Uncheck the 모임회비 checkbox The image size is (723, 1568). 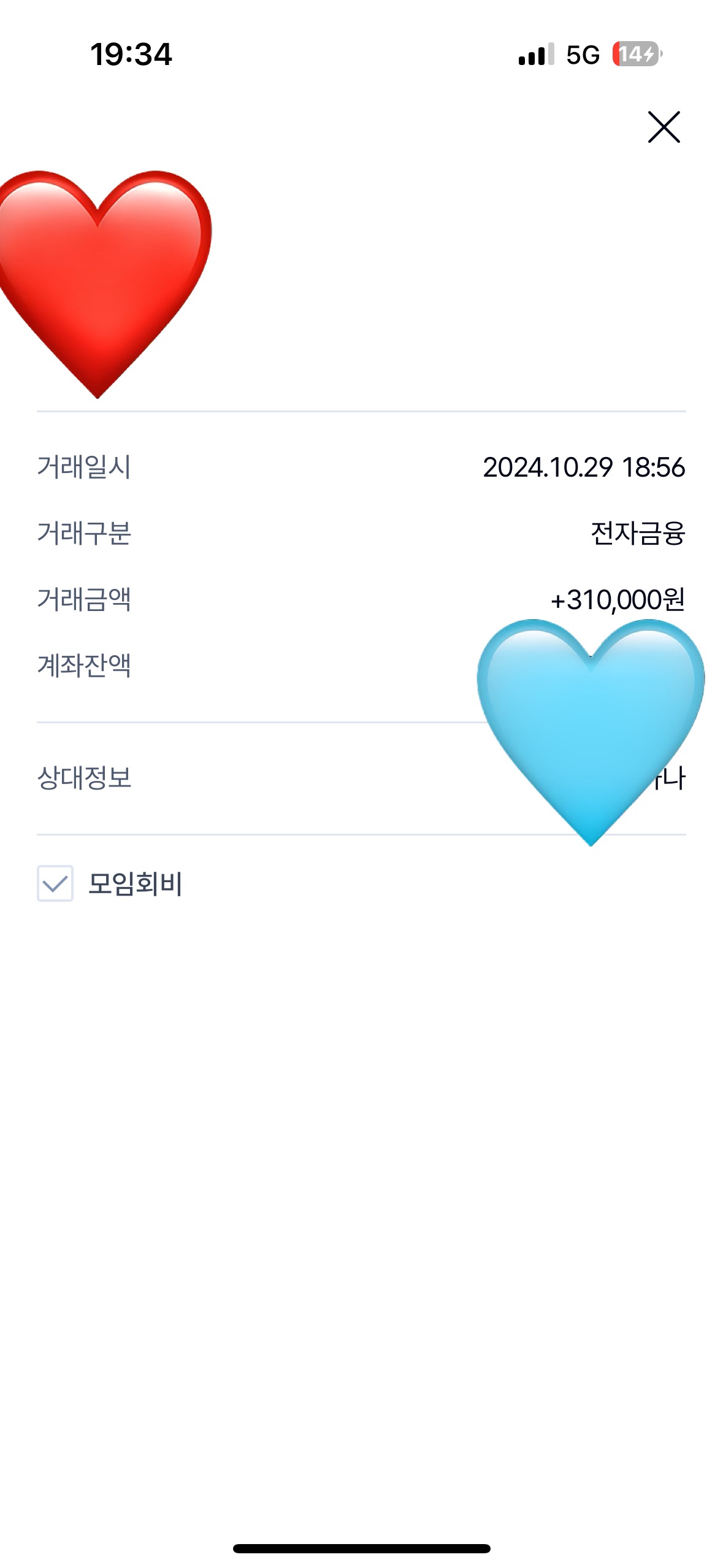pyautogui.click(x=55, y=883)
